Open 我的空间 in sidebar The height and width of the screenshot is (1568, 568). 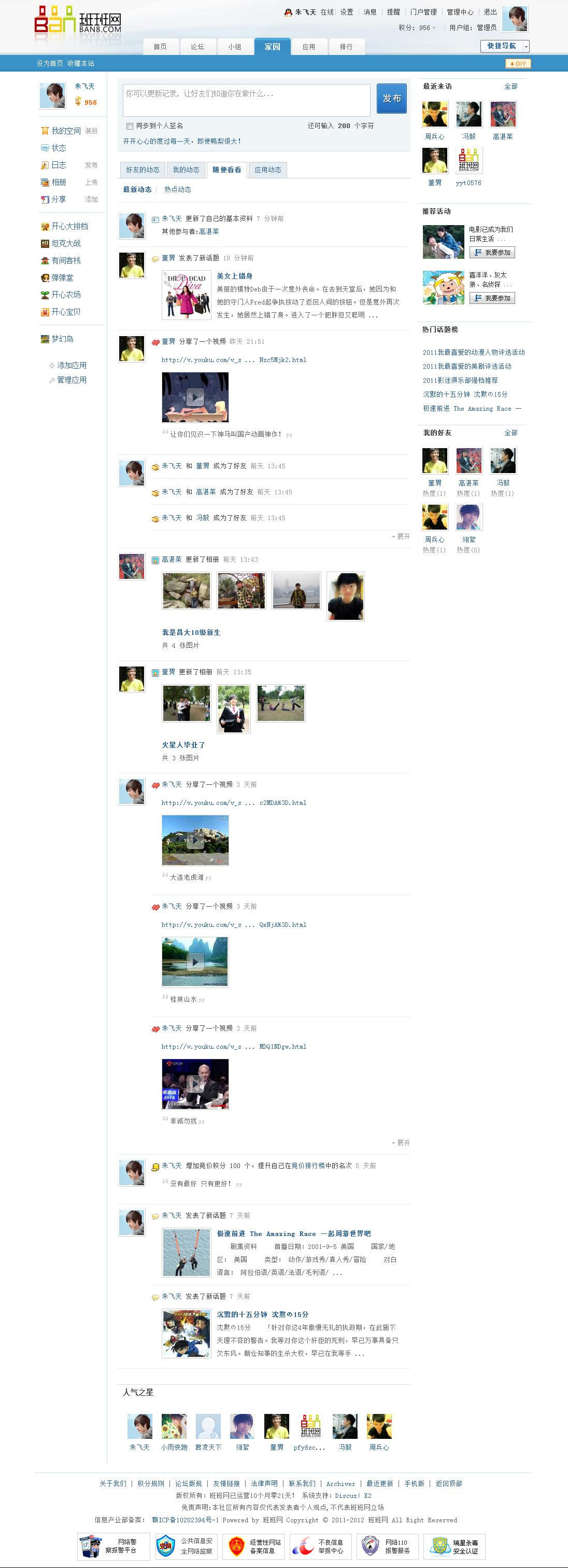tap(66, 131)
